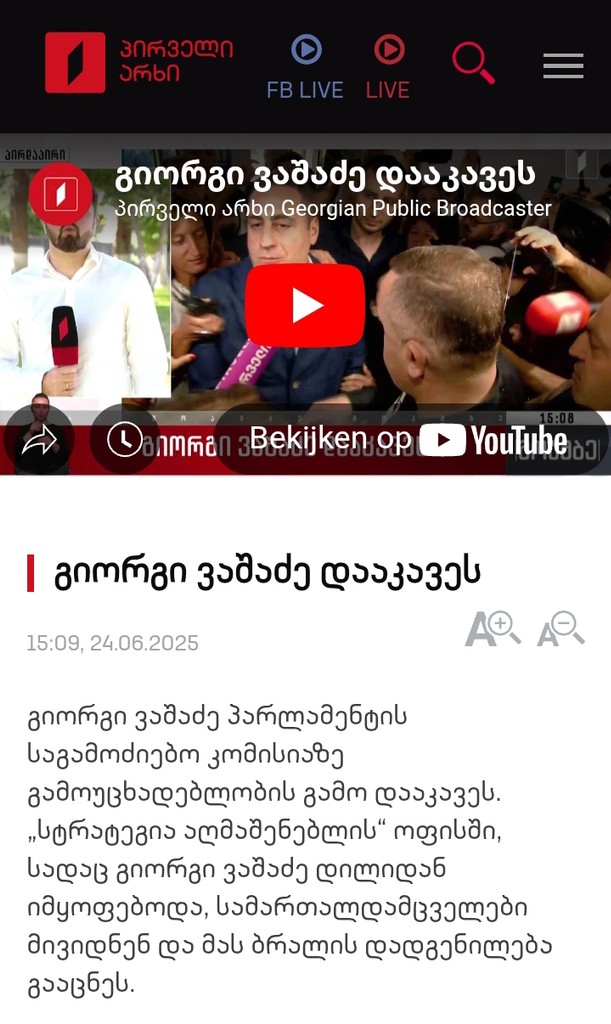611x1024 pixels.
Task: Open the video title link on YouTube
Action: 326,176
